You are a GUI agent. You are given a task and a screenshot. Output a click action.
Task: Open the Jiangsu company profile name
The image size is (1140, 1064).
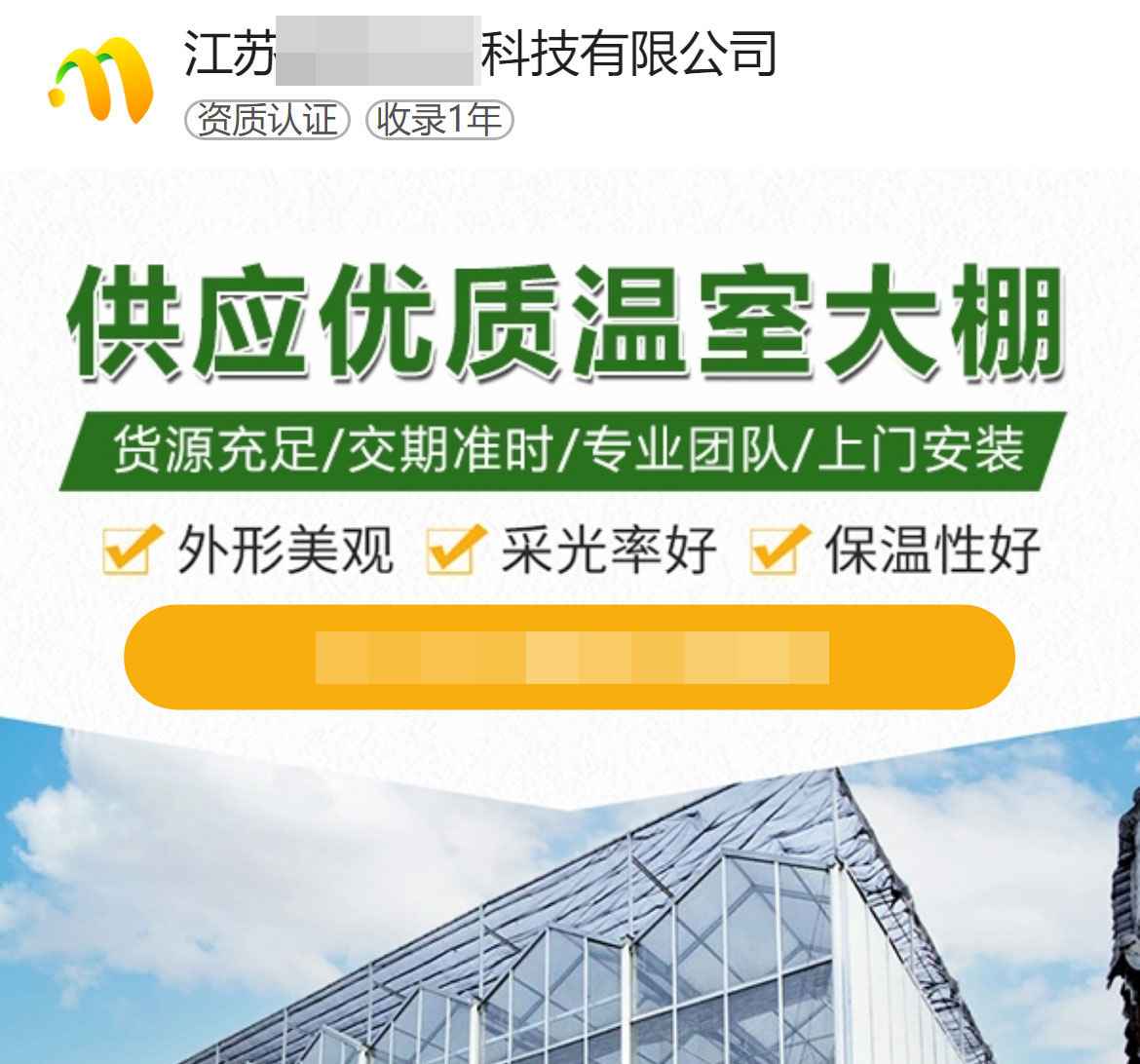(479, 54)
